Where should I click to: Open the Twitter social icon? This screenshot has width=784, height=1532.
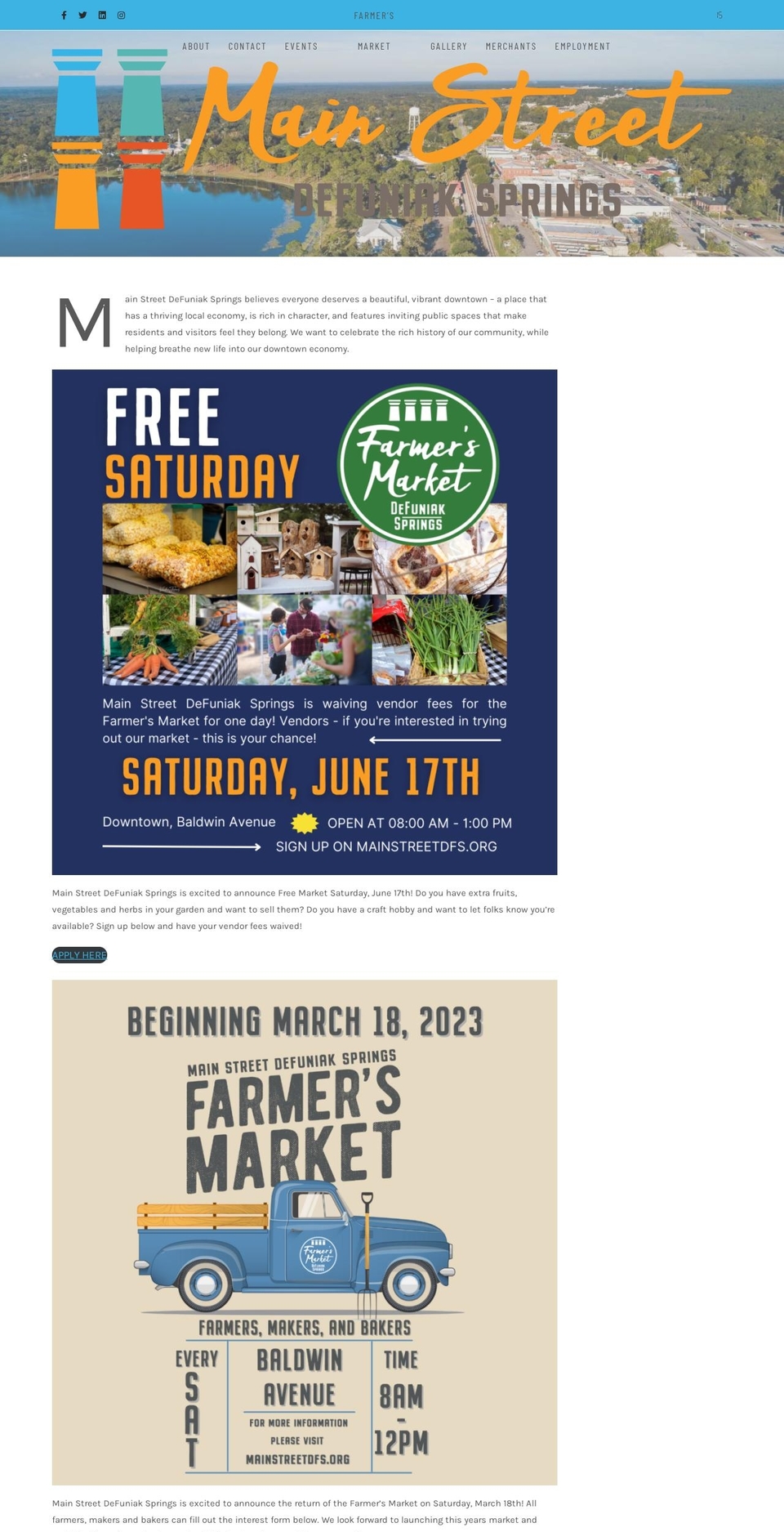click(x=82, y=16)
